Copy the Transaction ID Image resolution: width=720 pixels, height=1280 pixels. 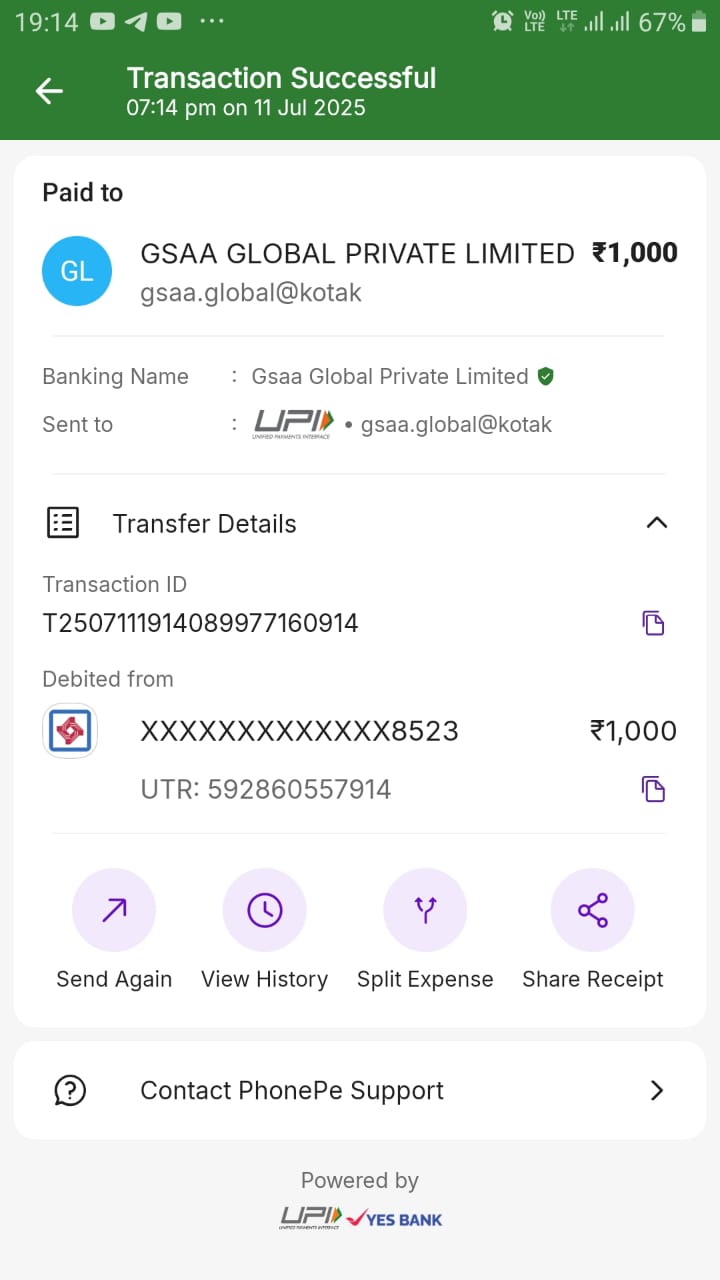pyautogui.click(x=653, y=624)
